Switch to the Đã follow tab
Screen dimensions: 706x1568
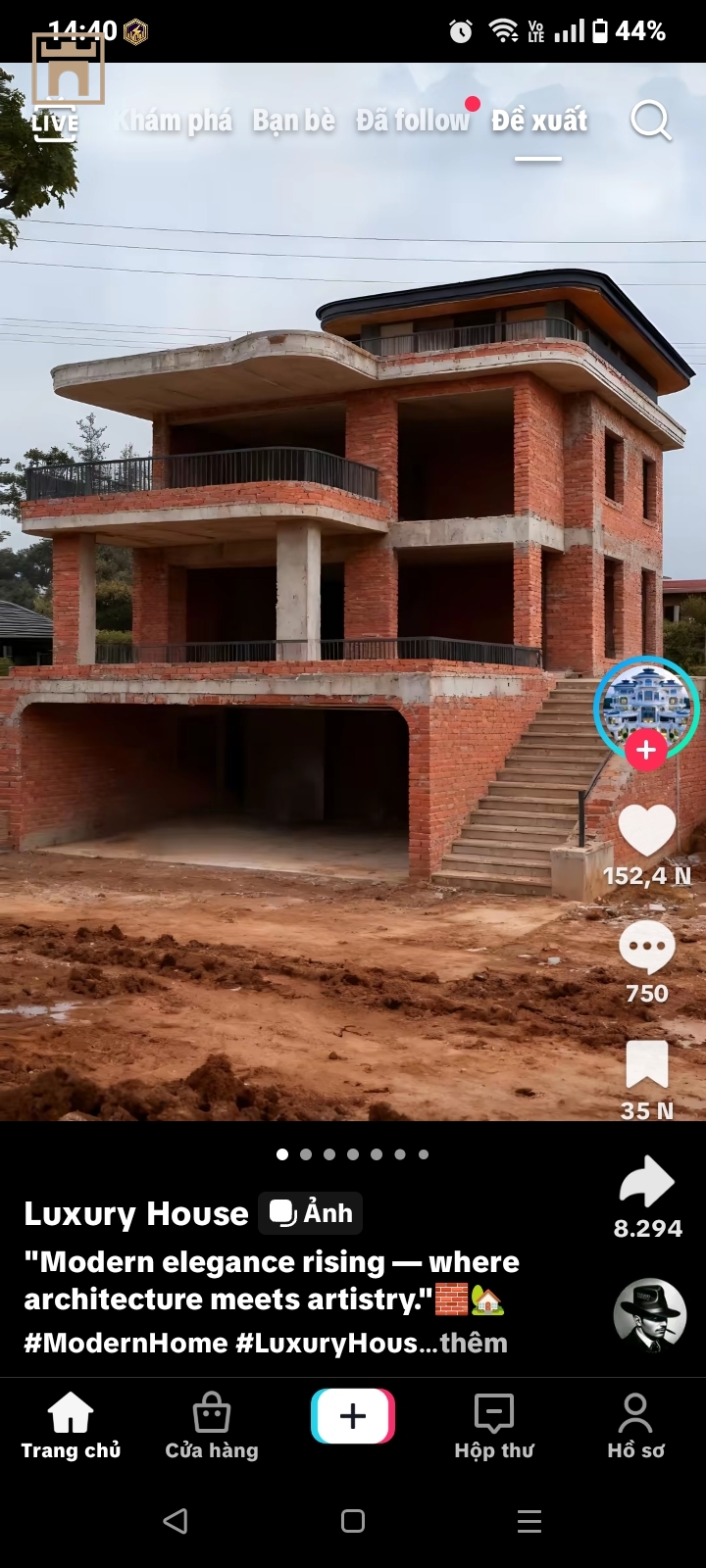(x=412, y=121)
